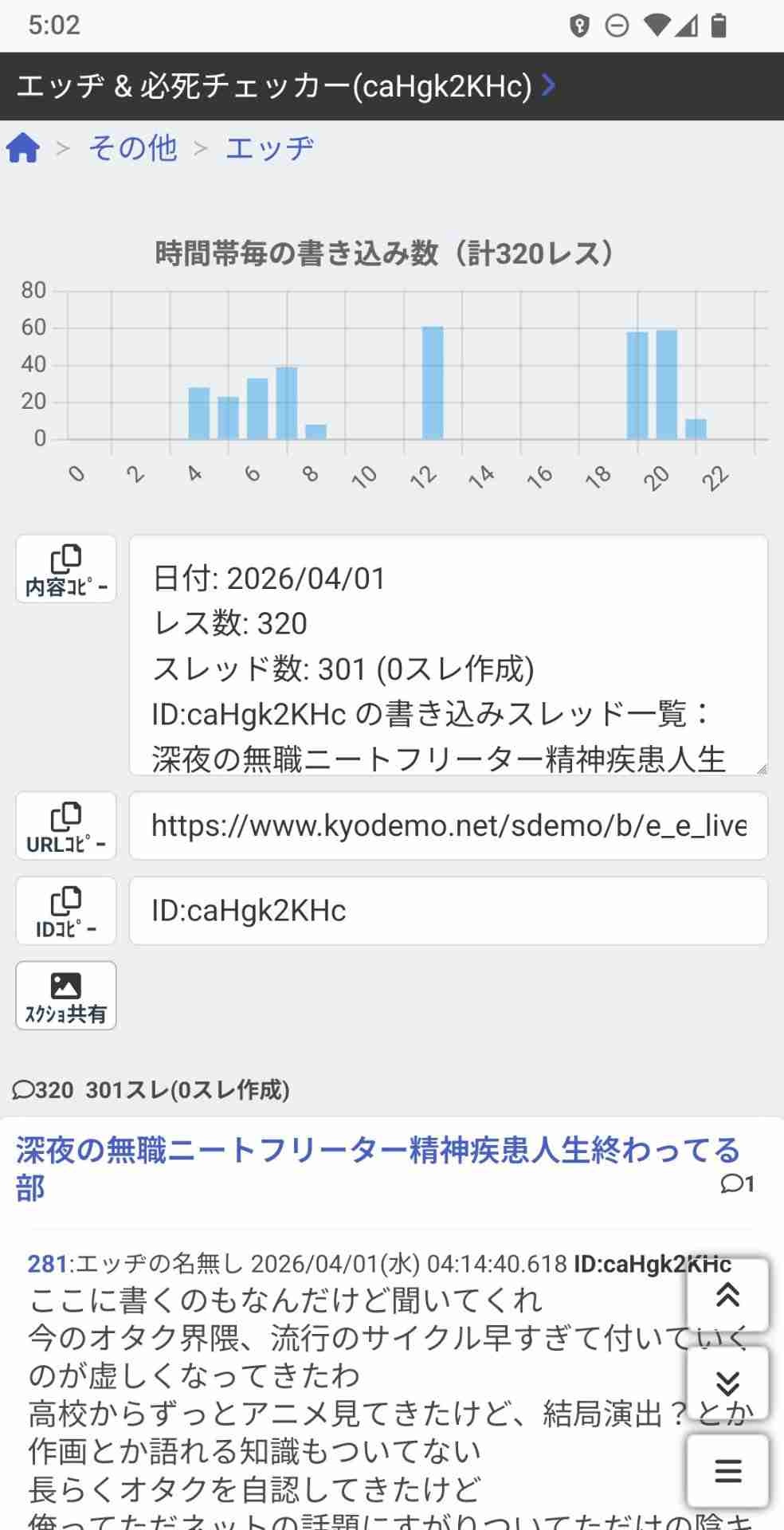This screenshot has width=784, height=1530.
Task: Tap the home icon in breadcrumb
Action: (23, 148)
